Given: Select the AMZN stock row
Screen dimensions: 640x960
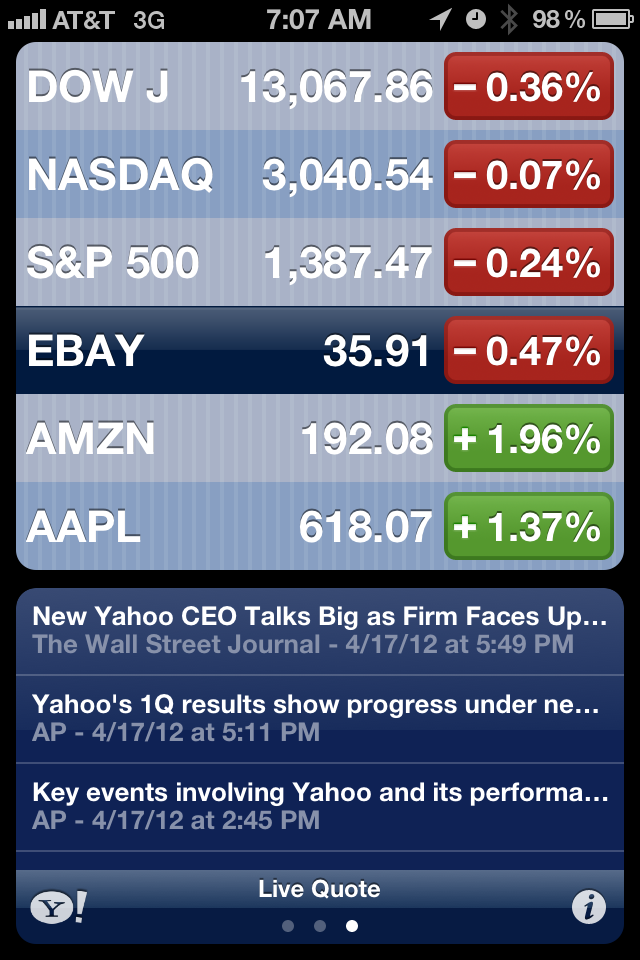Looking at the screenshot, I should click(230, 438).
